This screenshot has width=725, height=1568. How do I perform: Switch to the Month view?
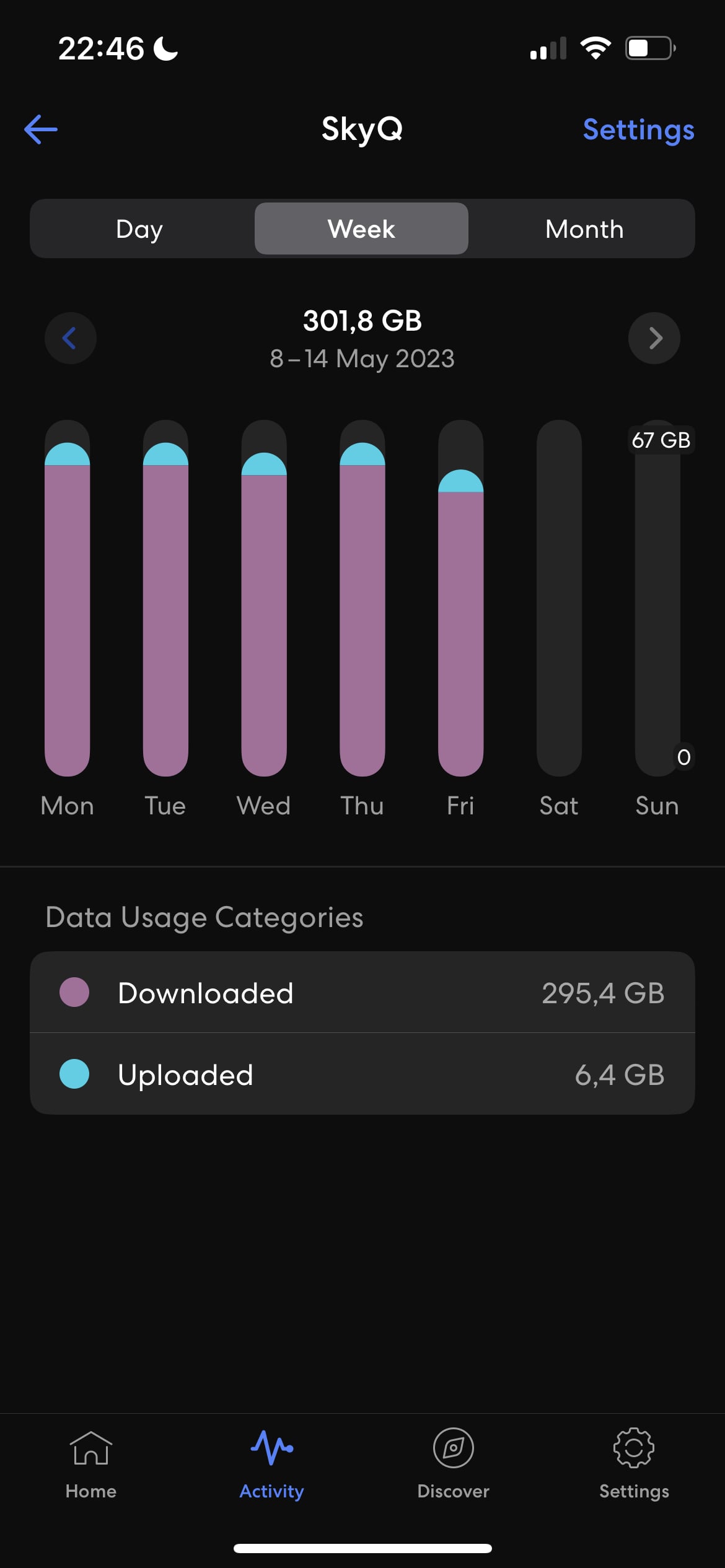(584, 229)
